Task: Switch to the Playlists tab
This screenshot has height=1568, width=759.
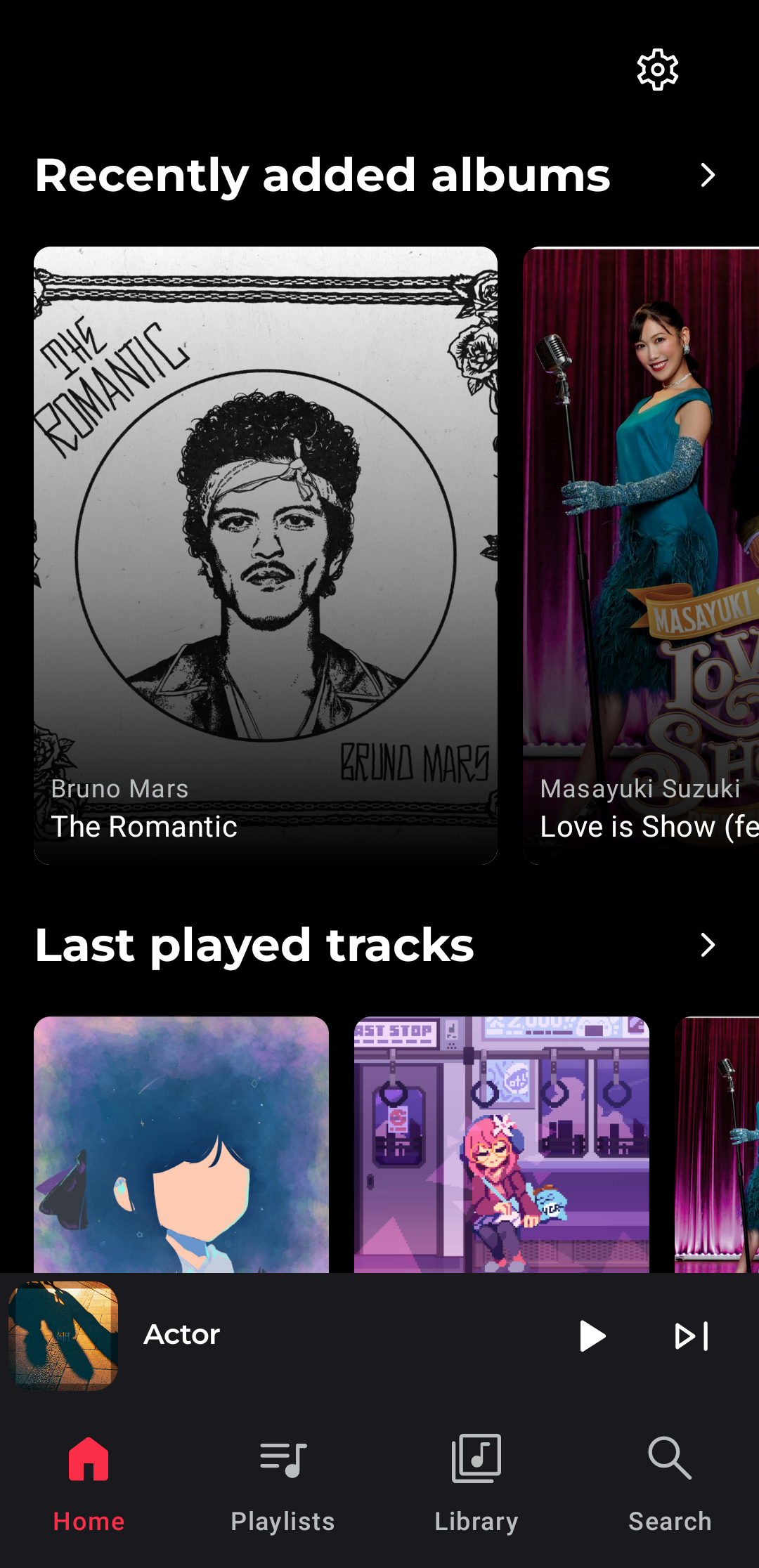Action: 283,1482
